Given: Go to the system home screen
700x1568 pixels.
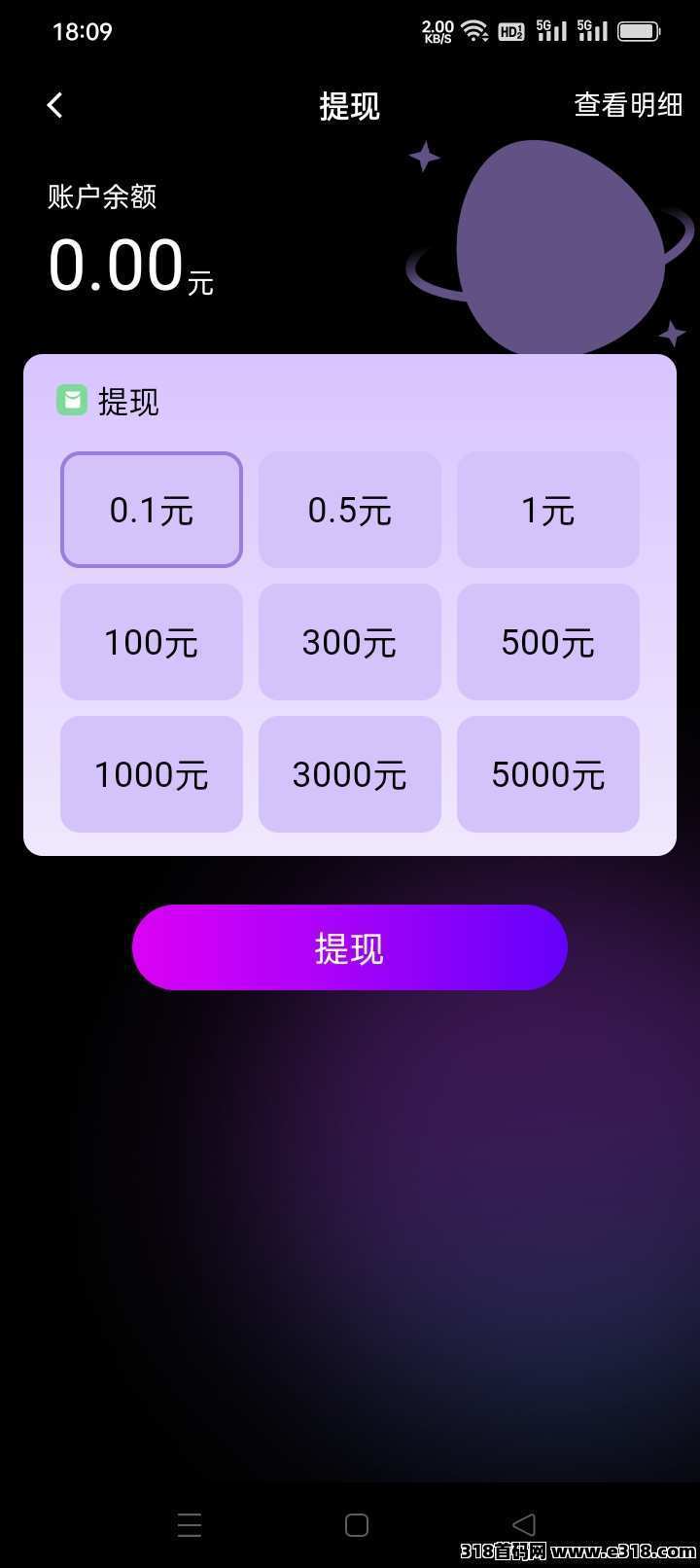Looking at the screenshot, I should pos(357,1524).
